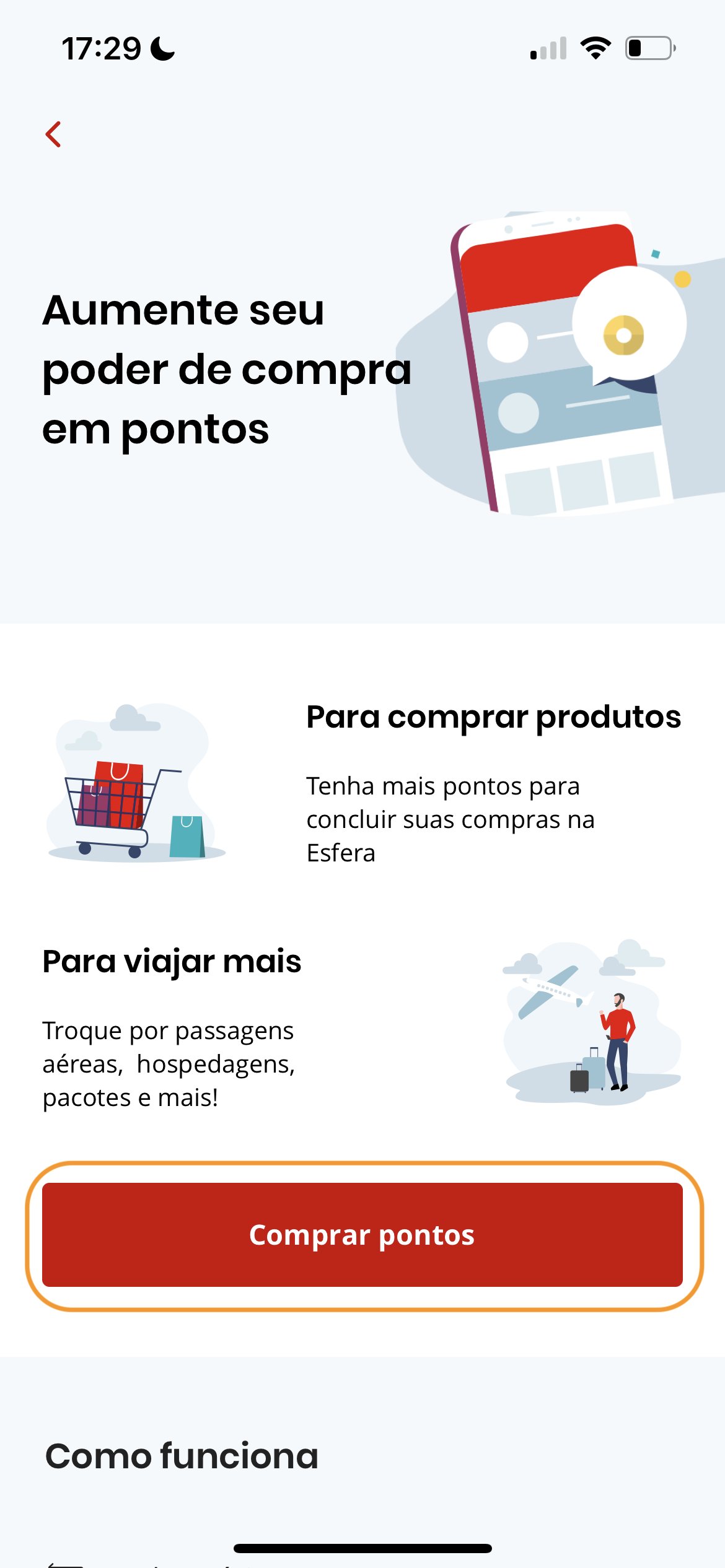Tap the Comprar pontos button
Viewport: 725px width, 1568px height.
[x=362, y=1235]
